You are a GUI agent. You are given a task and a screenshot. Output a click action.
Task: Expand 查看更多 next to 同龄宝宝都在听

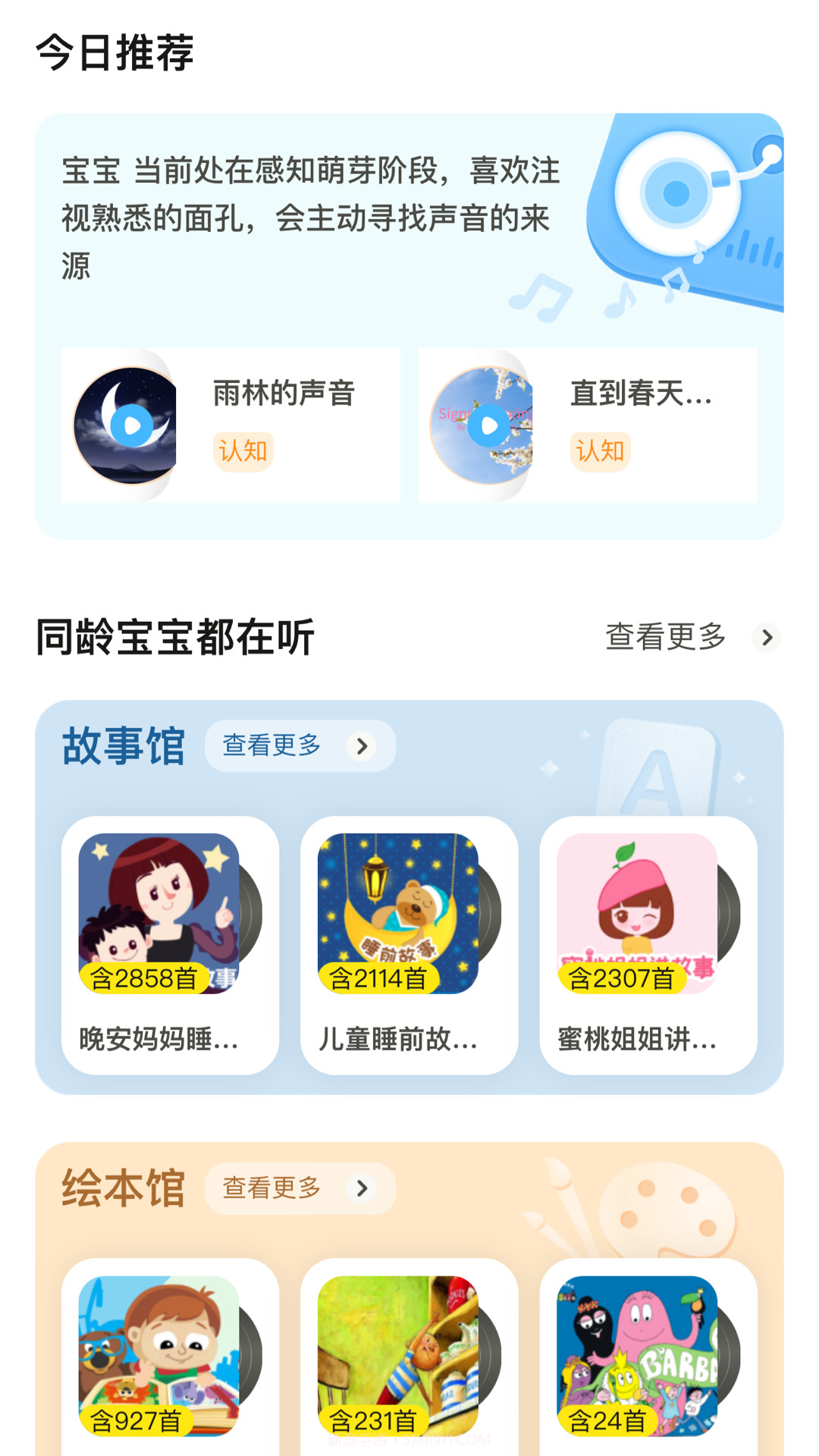coord(664,637)
